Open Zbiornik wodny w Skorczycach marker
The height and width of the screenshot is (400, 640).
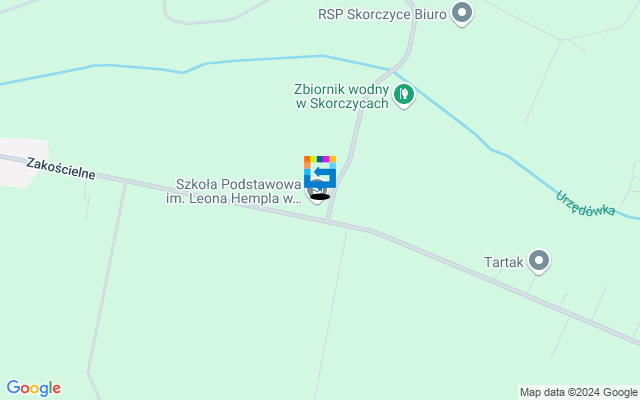[x=403, y=95]
